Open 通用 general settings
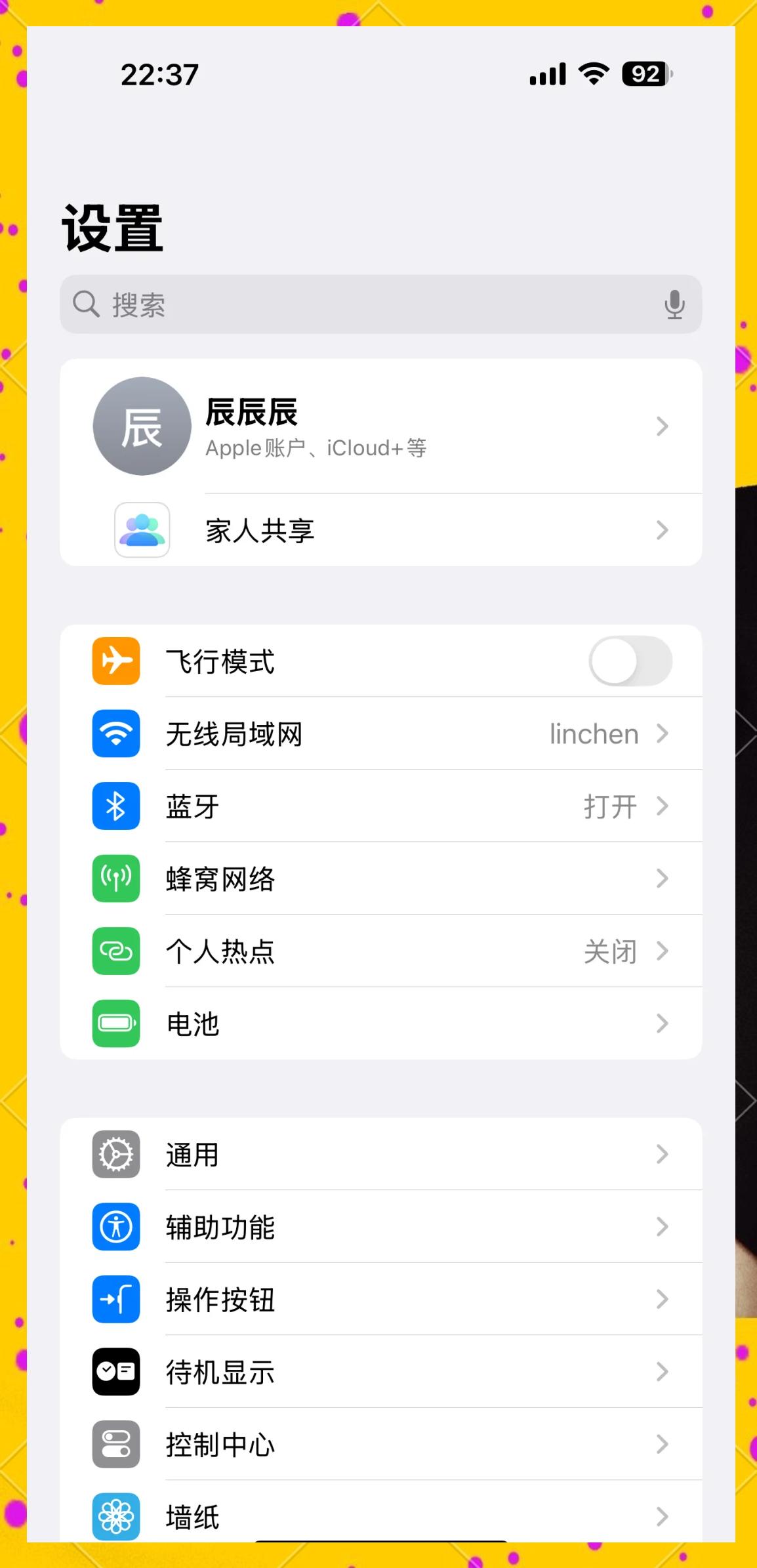The height and width of the screenshot is (1568, 757). (380, 1155)
